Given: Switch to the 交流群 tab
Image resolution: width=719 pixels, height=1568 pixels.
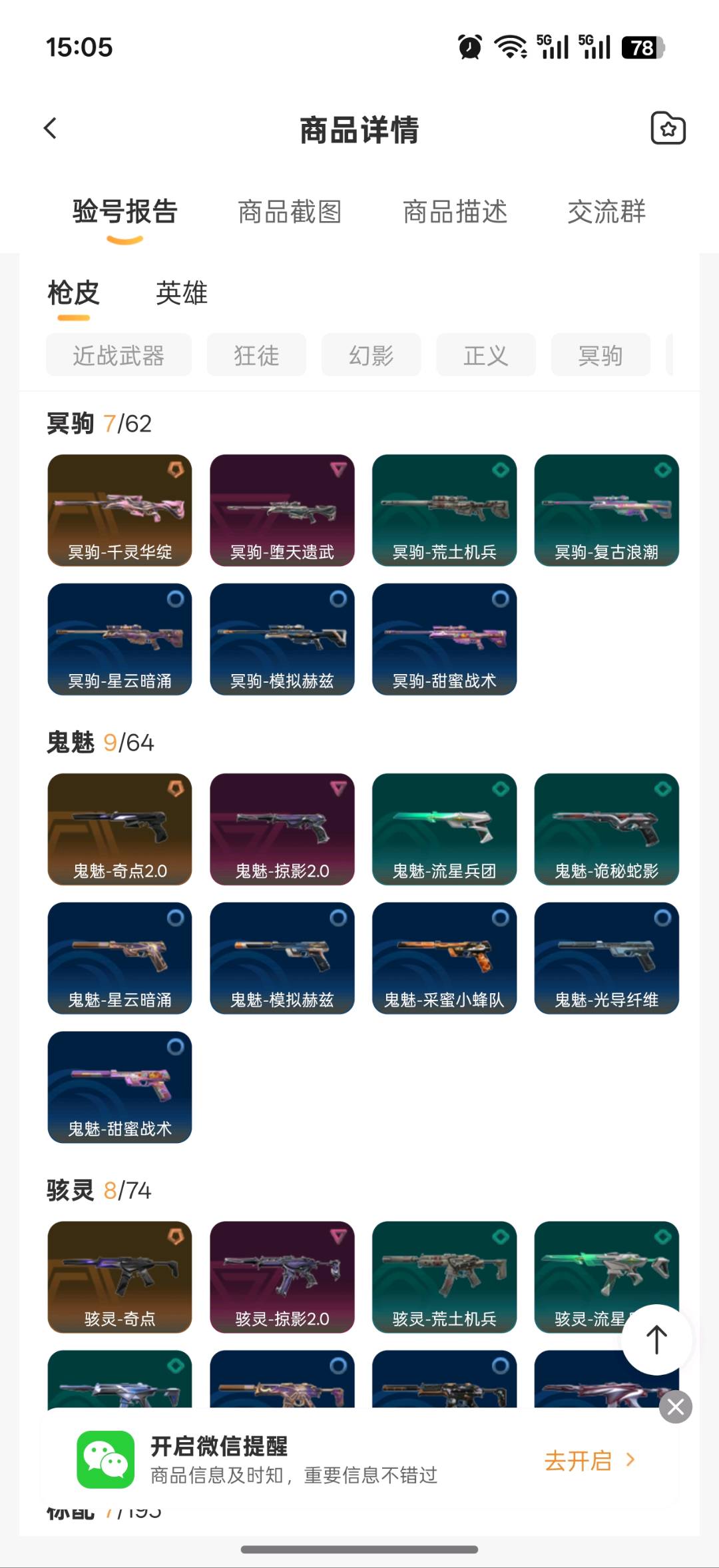Looking at the screenshot, I should [x=606, y=212].
